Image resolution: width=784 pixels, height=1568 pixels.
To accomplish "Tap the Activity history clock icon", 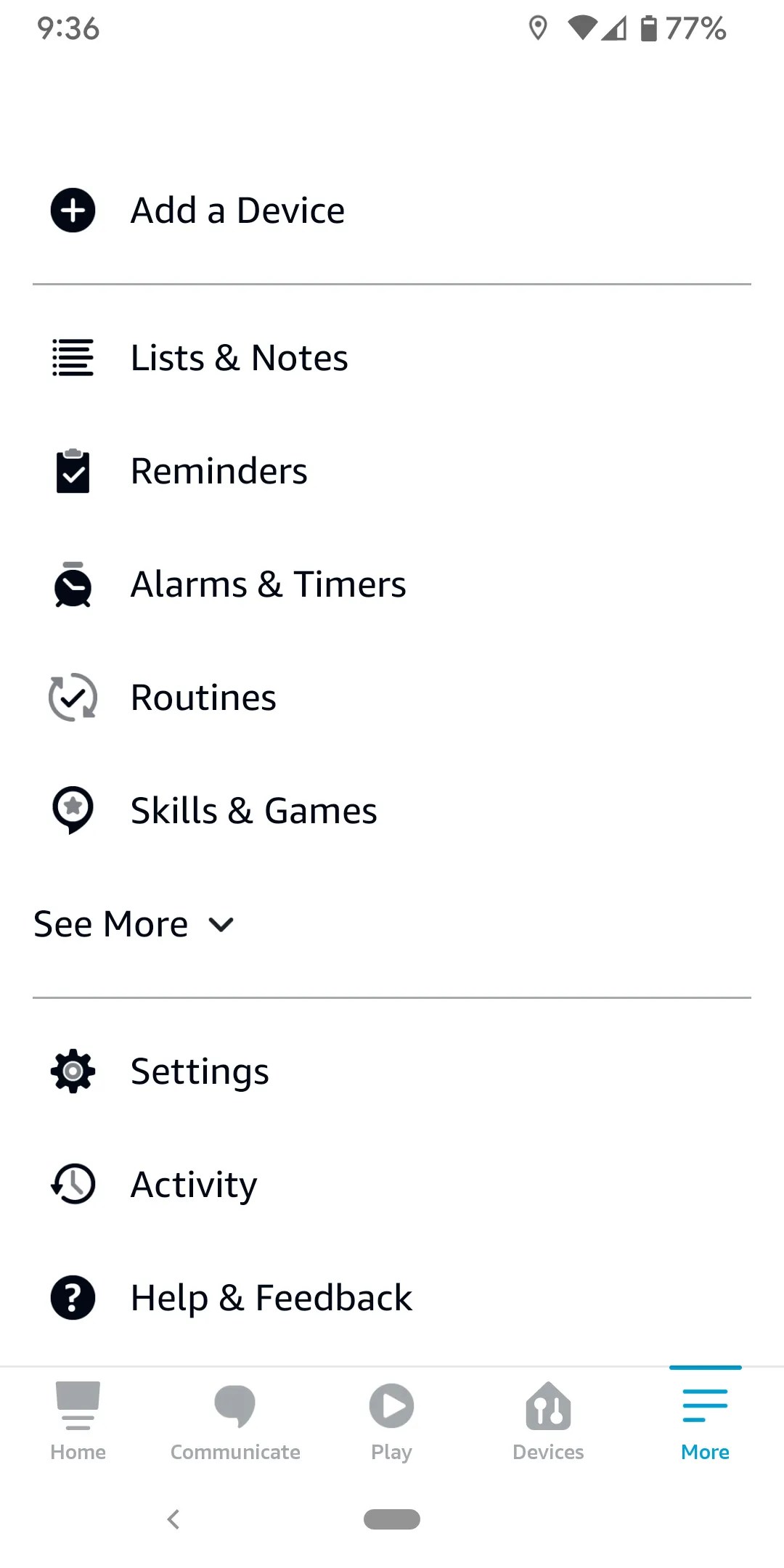I will [x=73, y=1183].
